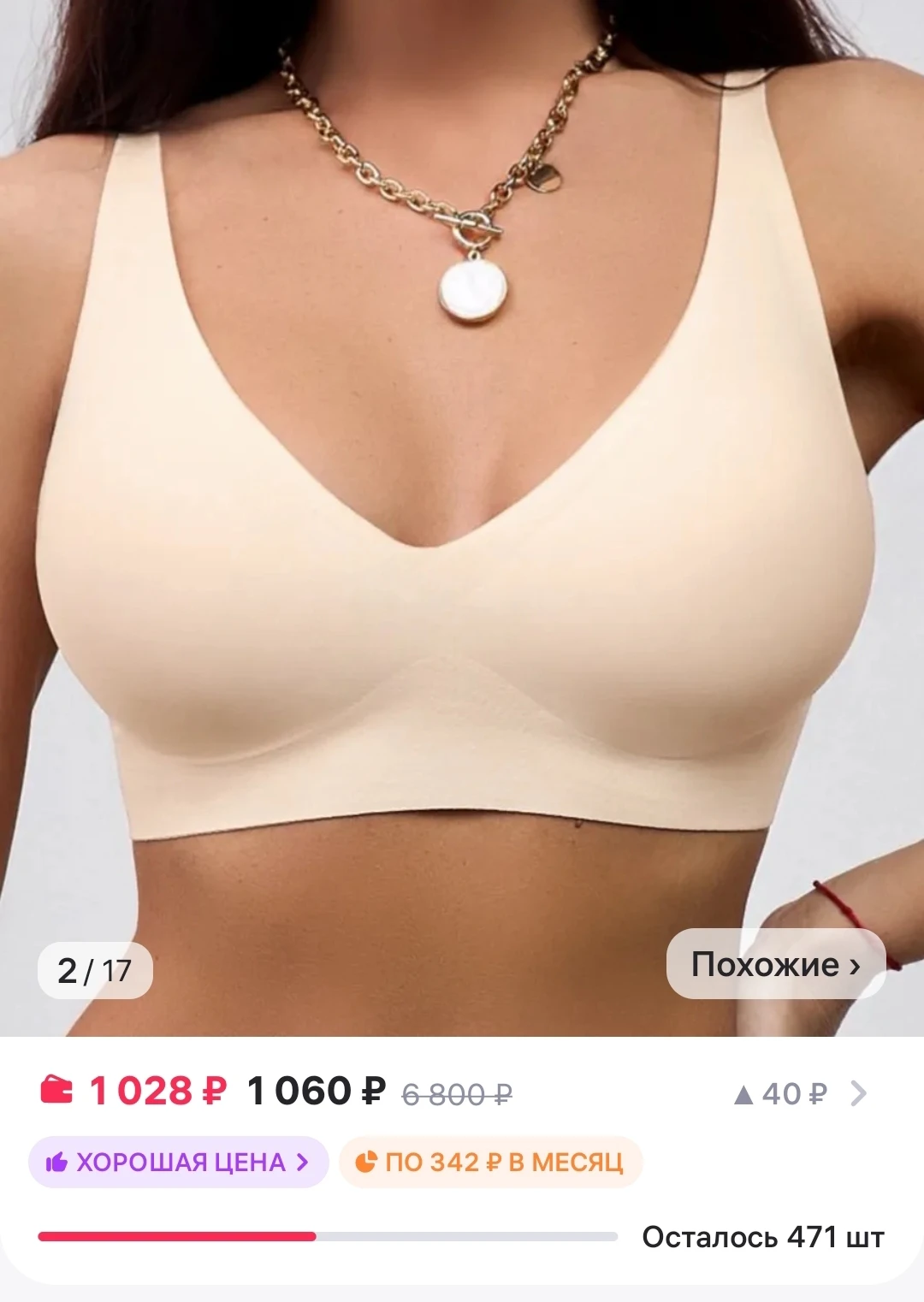The width and height of the screenshot is (924, 1302).
Task: Tap the Хорошая цена chip
Action: point(178,1162)
